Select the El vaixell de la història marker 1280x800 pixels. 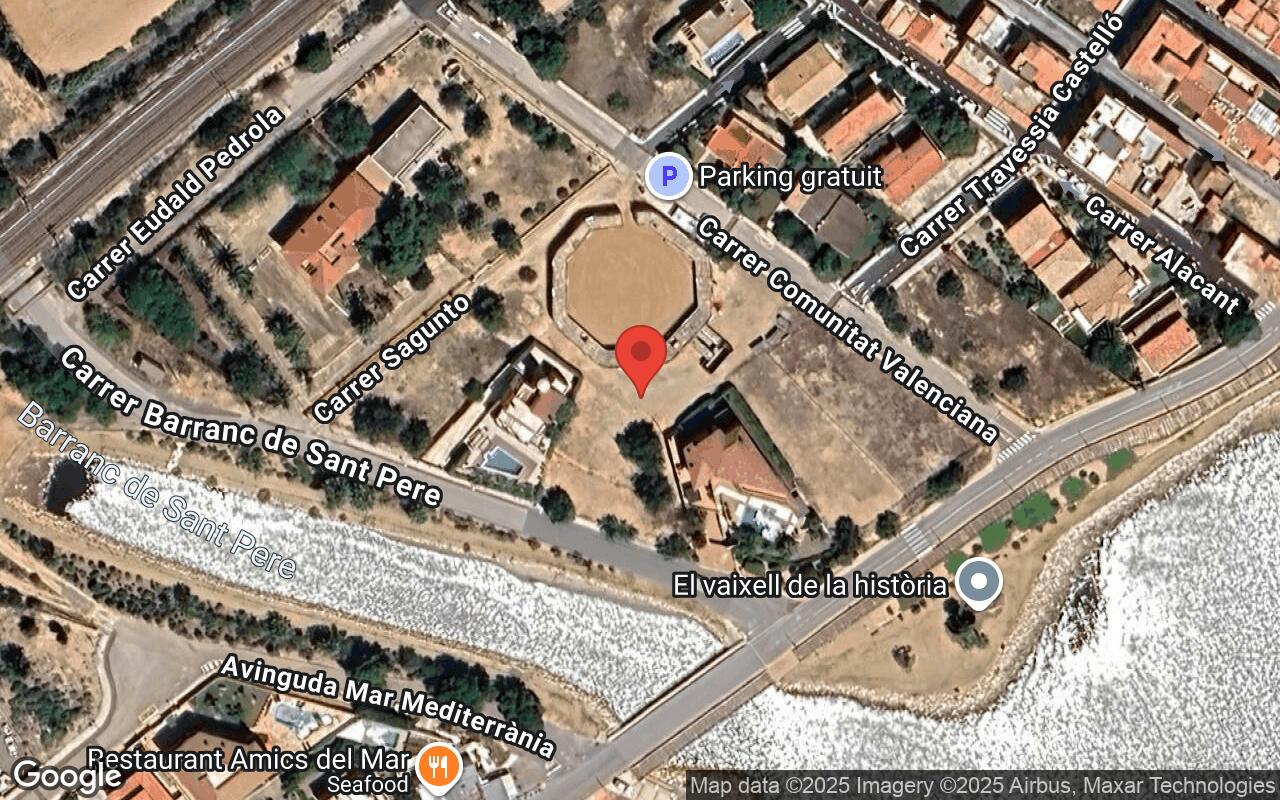(x=979, y=582)
